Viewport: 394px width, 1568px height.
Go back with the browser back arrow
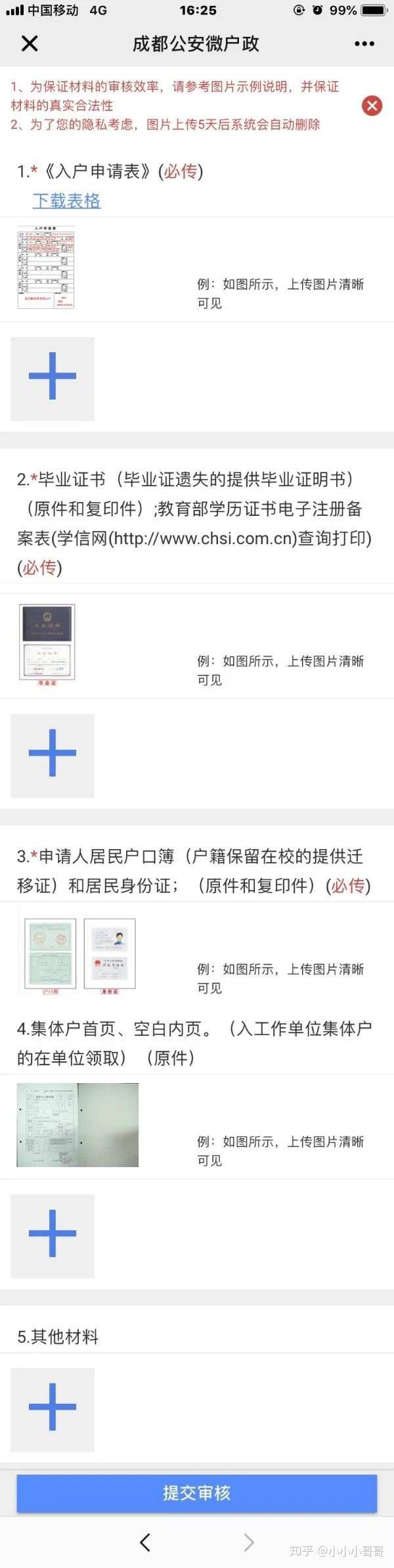point(145,1542)
